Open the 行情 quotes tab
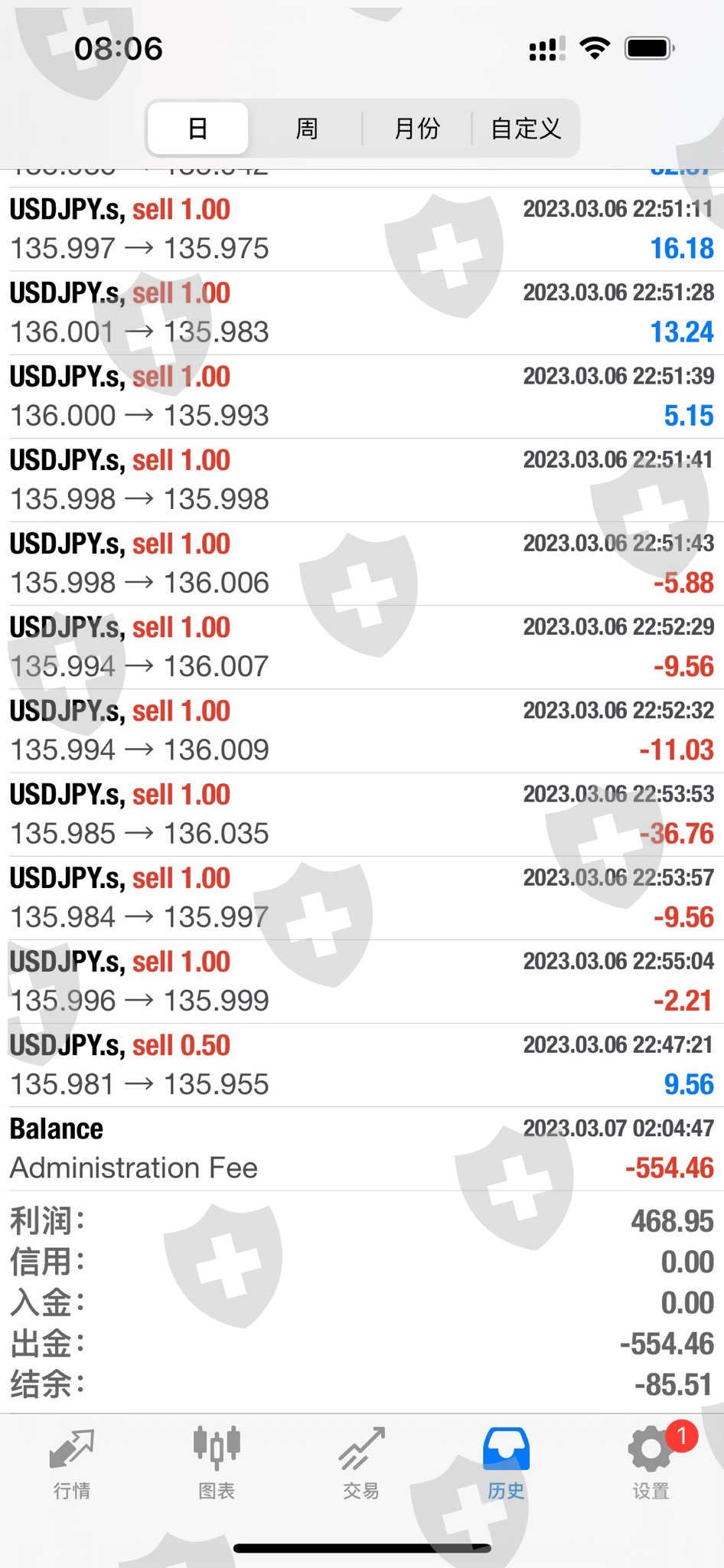 click(72, 1464)
